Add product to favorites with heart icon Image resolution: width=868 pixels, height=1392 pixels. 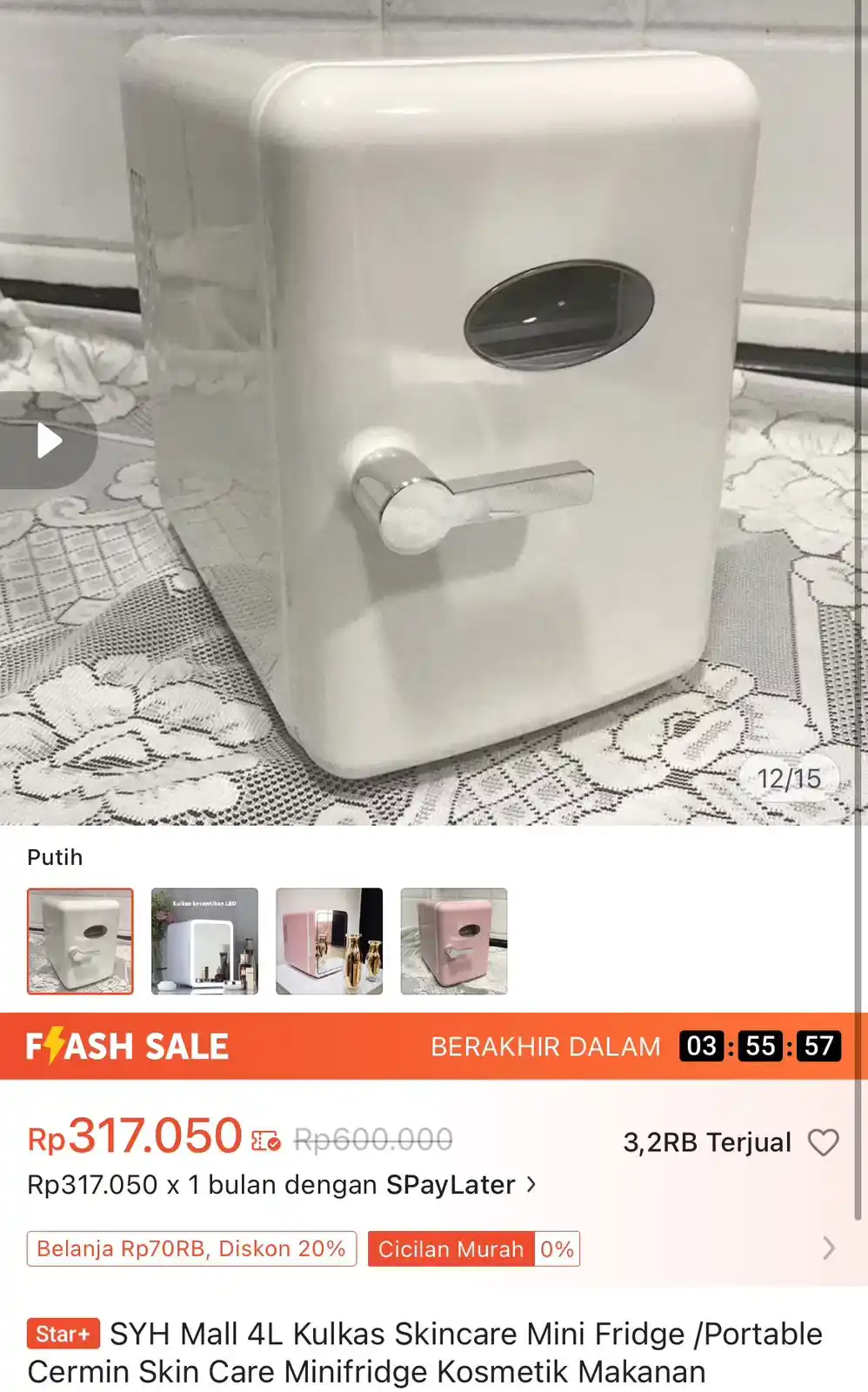coord(823,1142)
